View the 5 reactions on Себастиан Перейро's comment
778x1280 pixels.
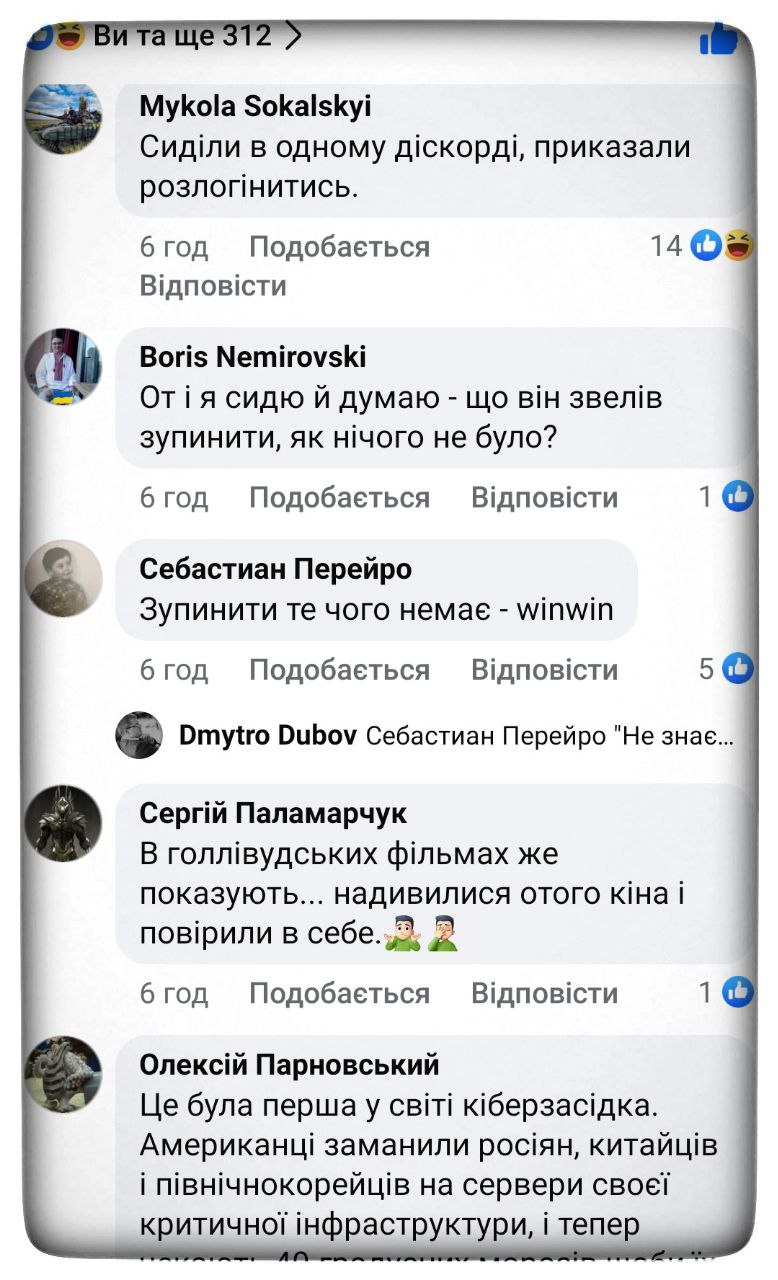(x=726, y=668)
